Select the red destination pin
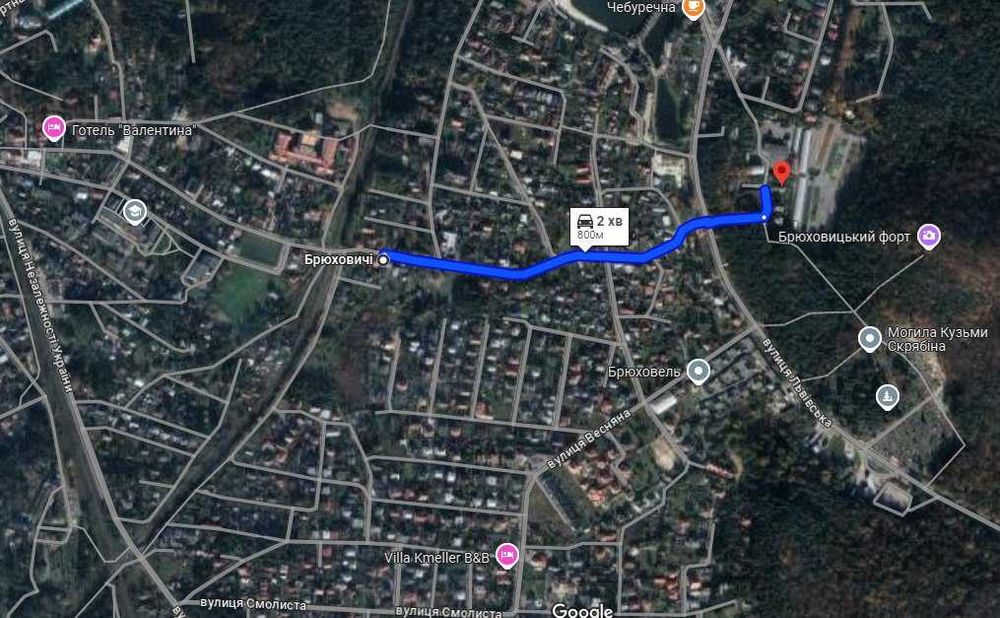The width and height of the screenshot is (1000, 618). click(x=781, y=172)
